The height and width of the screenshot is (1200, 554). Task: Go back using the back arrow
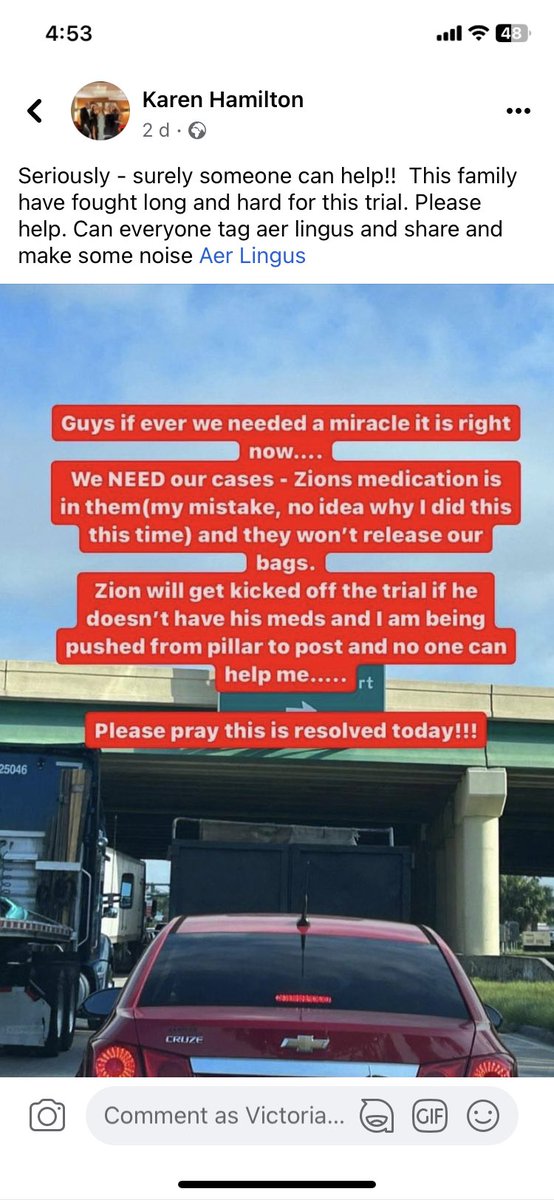point(35,111)
